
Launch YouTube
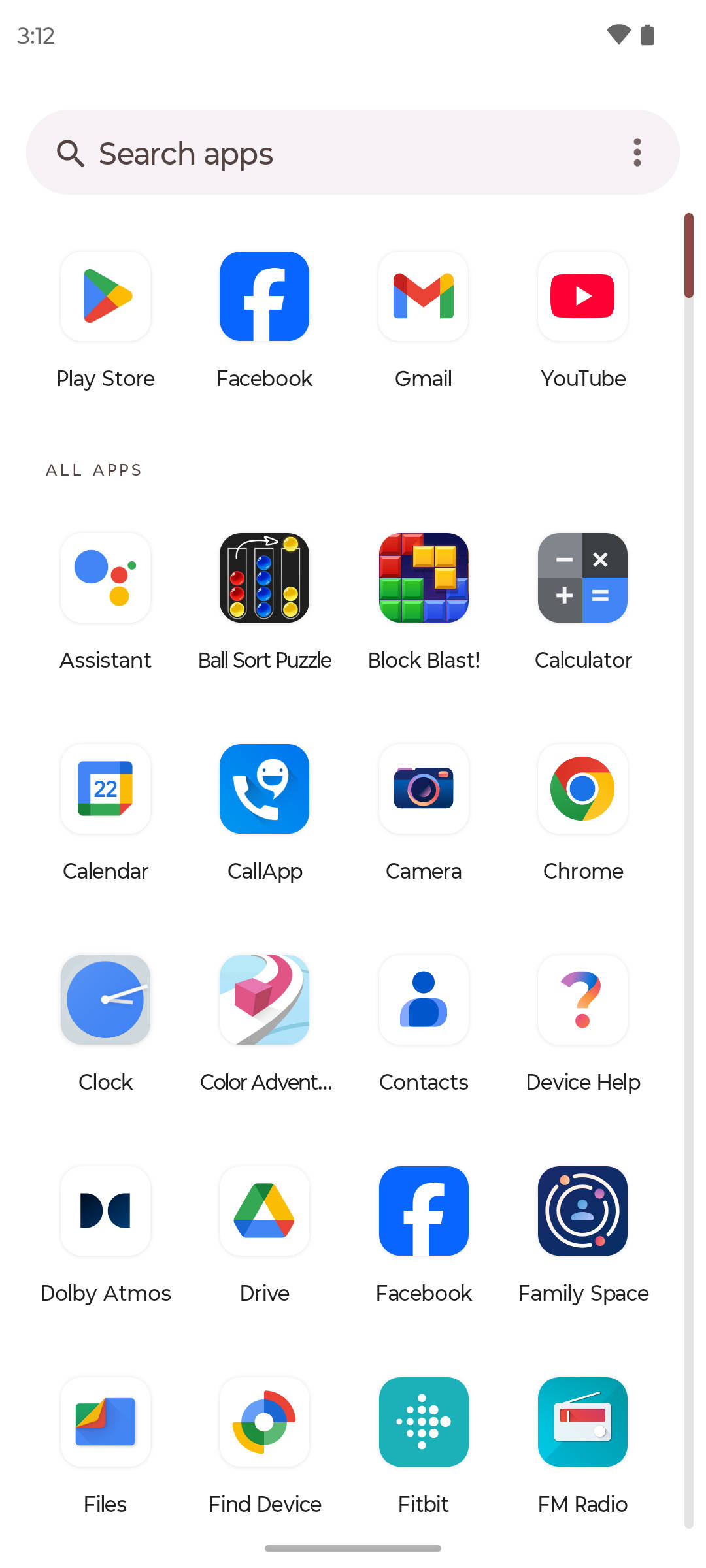point(582,297)
